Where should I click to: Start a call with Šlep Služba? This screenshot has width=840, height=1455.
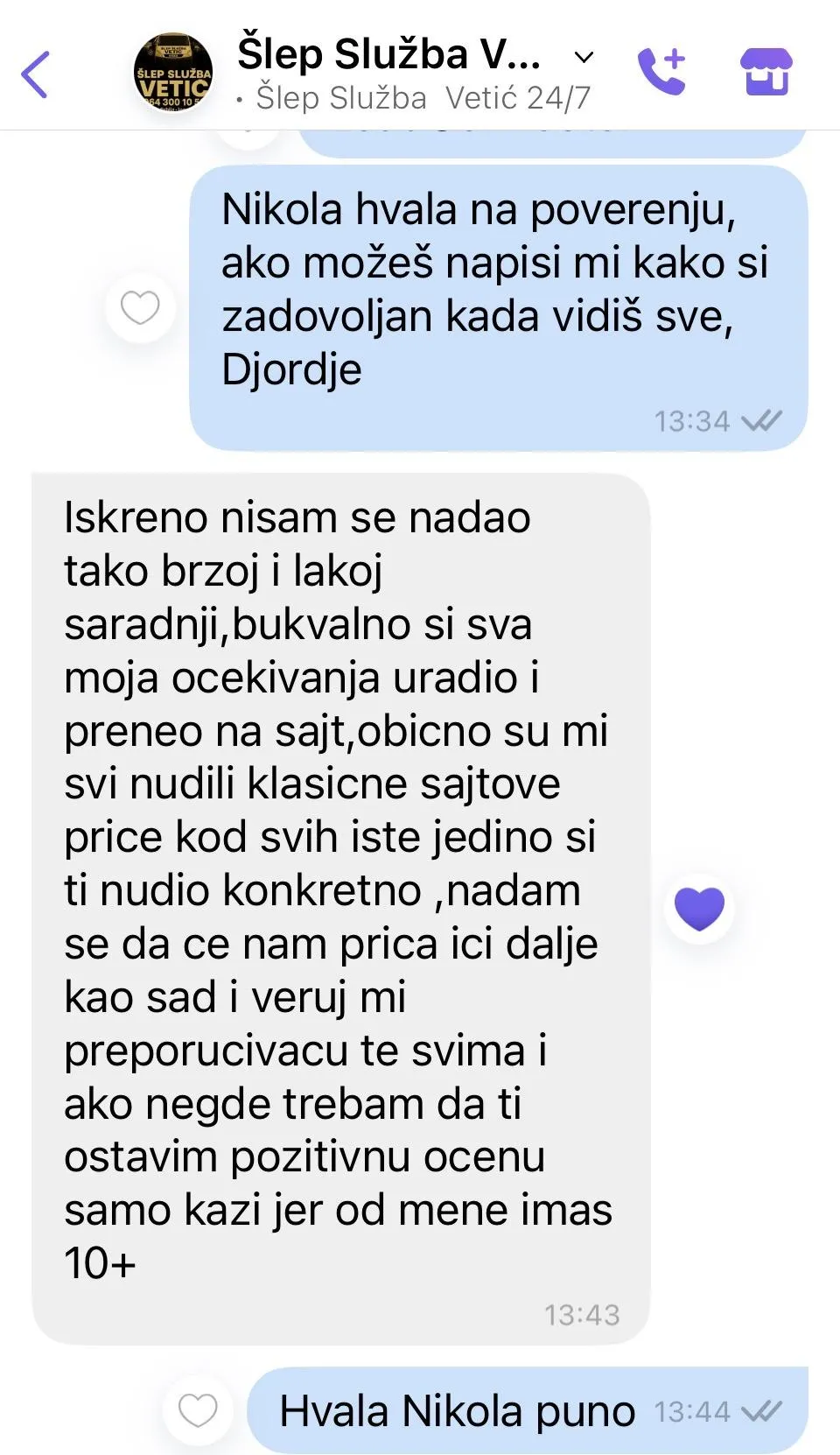661,71
